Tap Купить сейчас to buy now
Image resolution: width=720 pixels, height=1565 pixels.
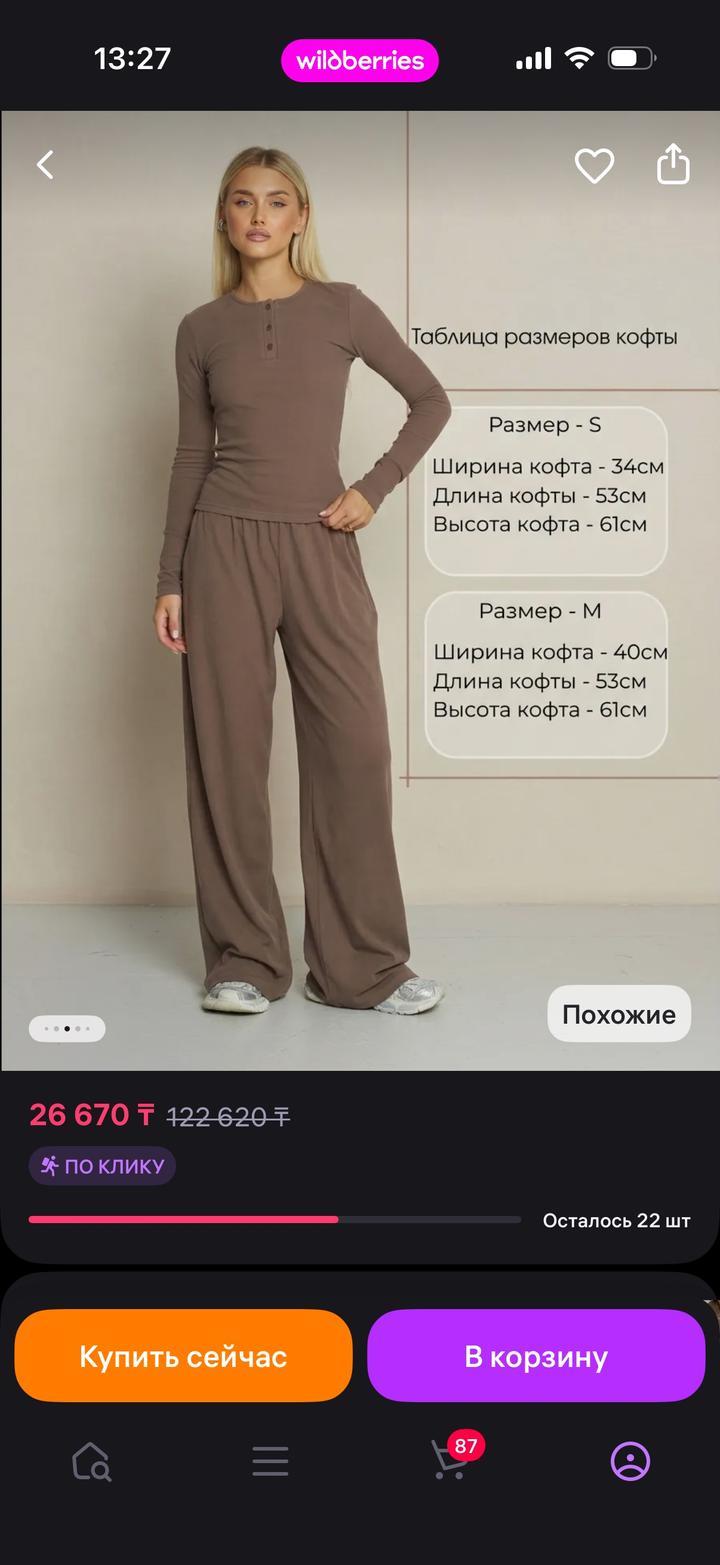coord(183,1355)
